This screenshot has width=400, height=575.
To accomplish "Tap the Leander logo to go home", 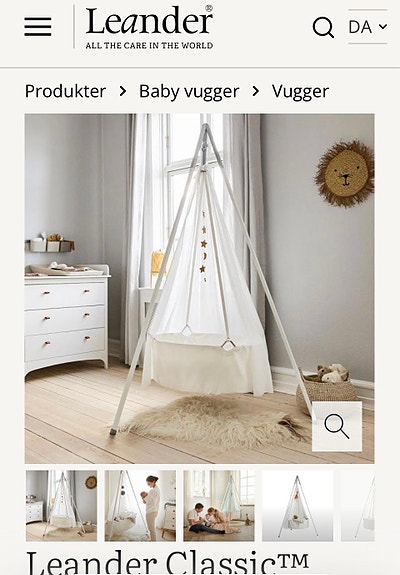I will [x=149, y=28].
